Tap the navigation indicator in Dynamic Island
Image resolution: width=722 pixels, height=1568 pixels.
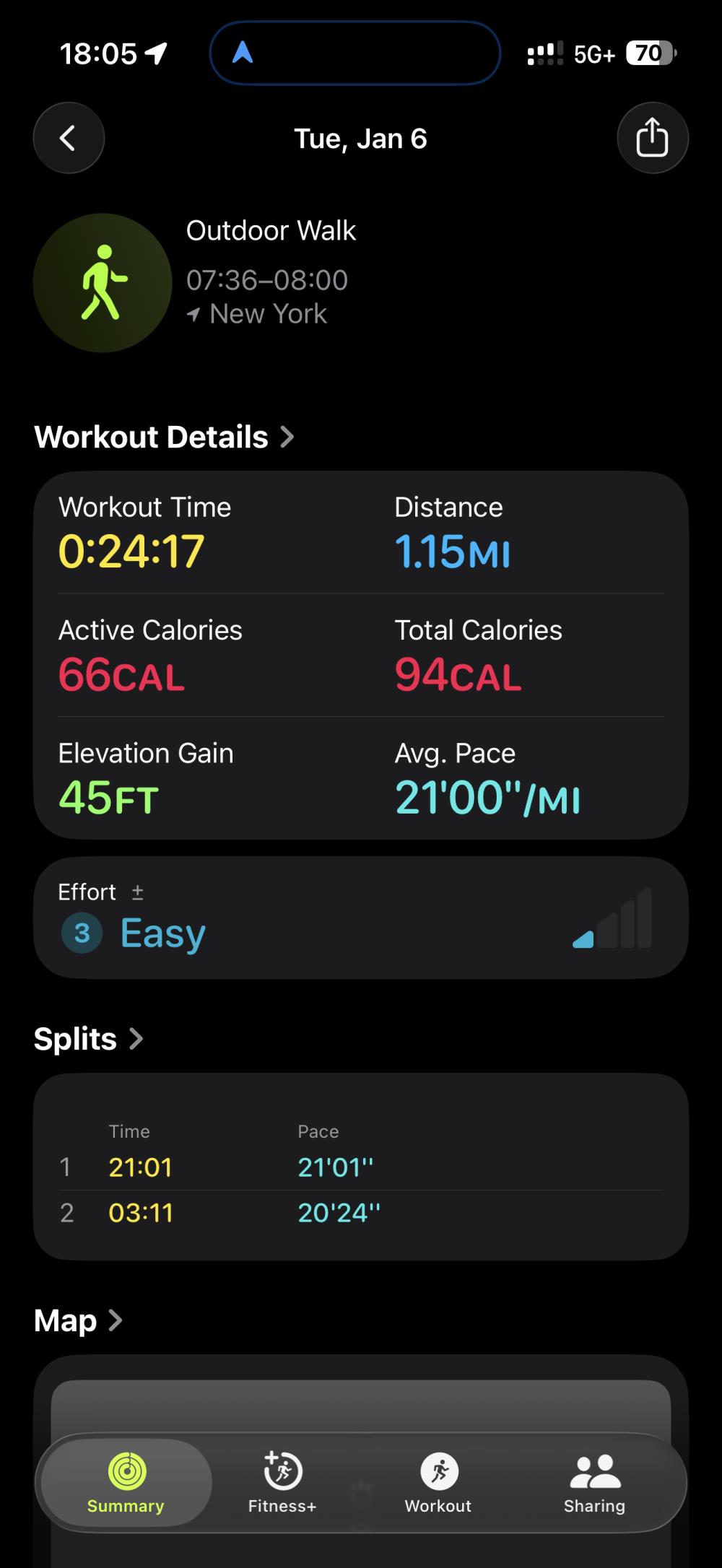(355, 53)
